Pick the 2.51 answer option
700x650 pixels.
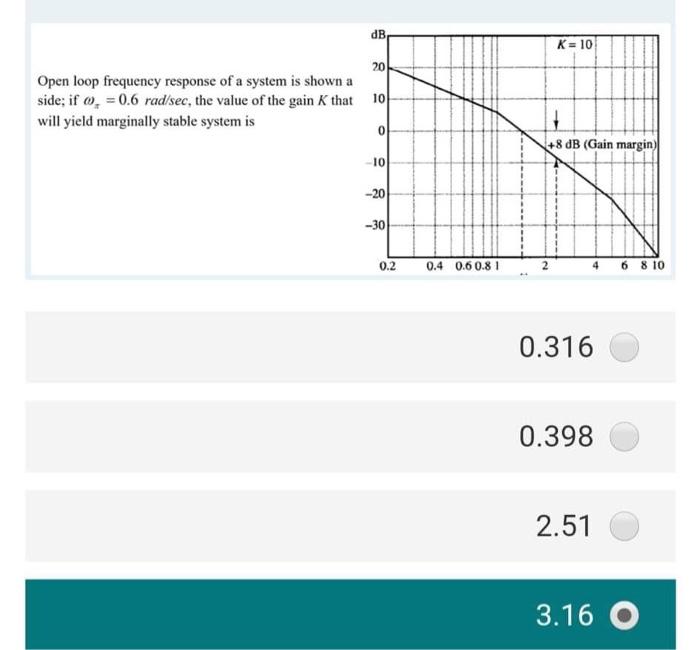coord(624,525)
